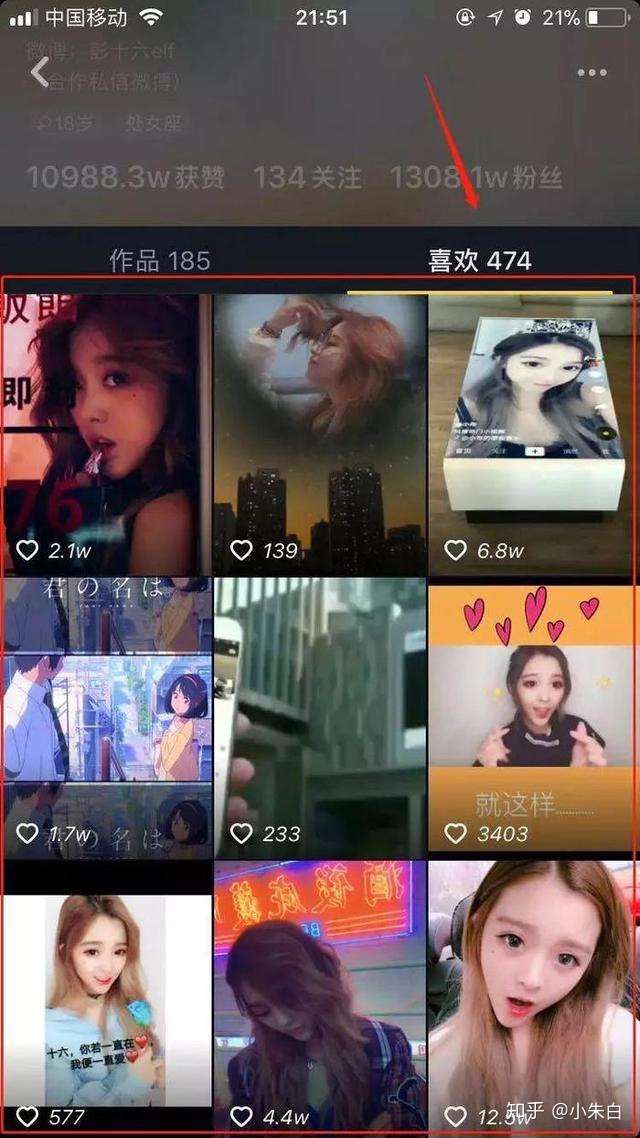Image resolution: width=640 pixels, height=1138 pixels.
Task: Select the 喜欢 474 tab
Action: pyautogui.click(x=479, y=261)
